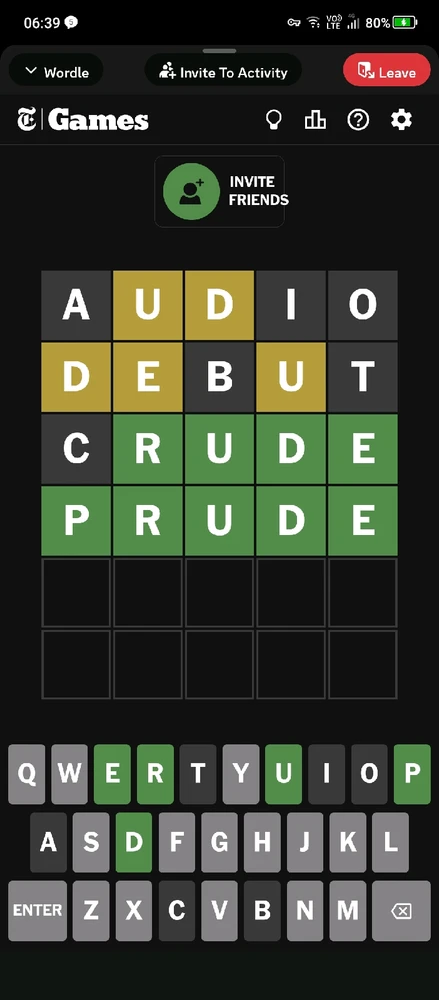Image resolution: width=439 pixels, height=1000 pixels.
Task: Tap Invite Friends card
Action: 220,191
